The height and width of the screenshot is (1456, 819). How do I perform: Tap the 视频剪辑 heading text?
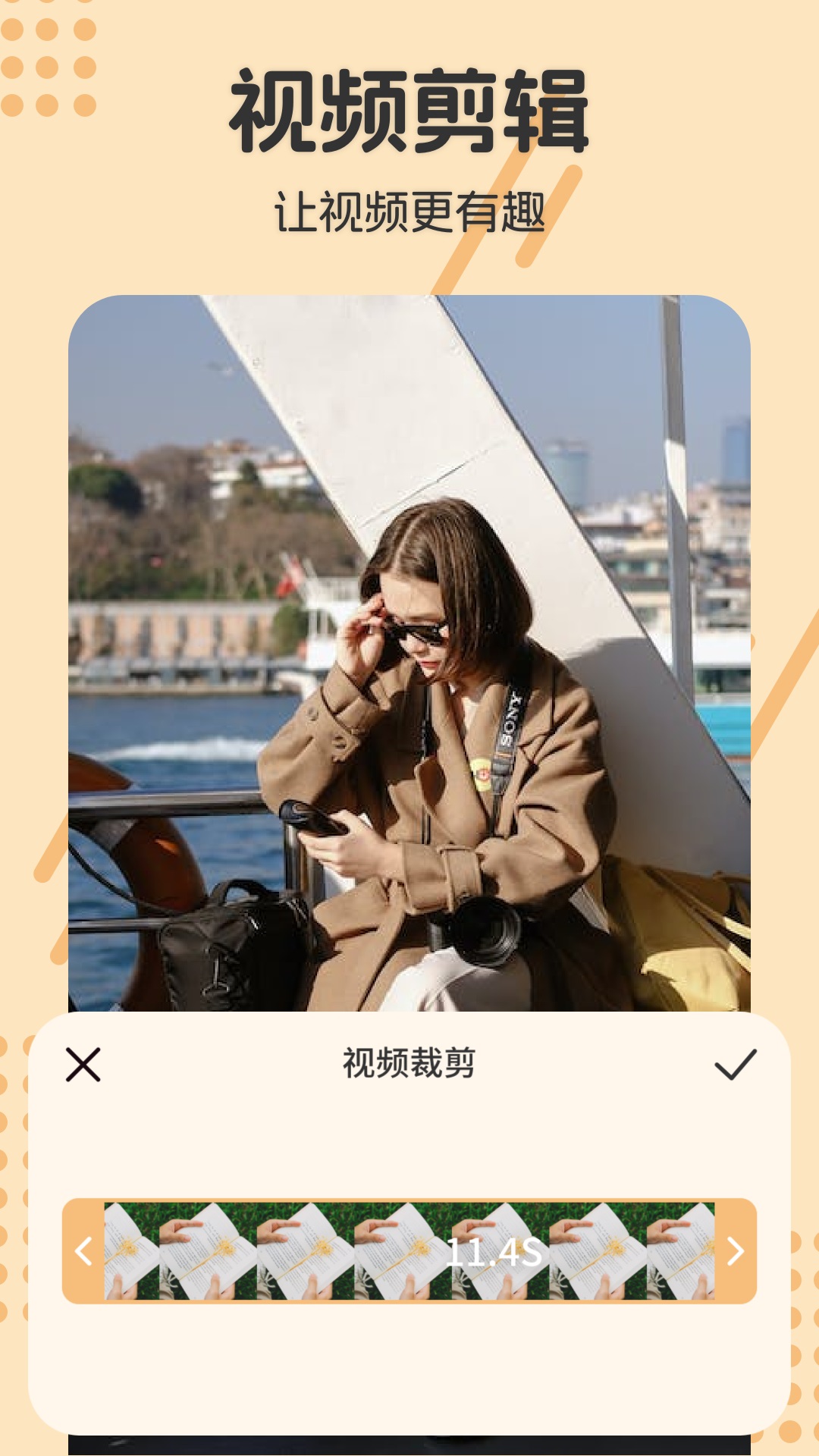tap(409, 111)
